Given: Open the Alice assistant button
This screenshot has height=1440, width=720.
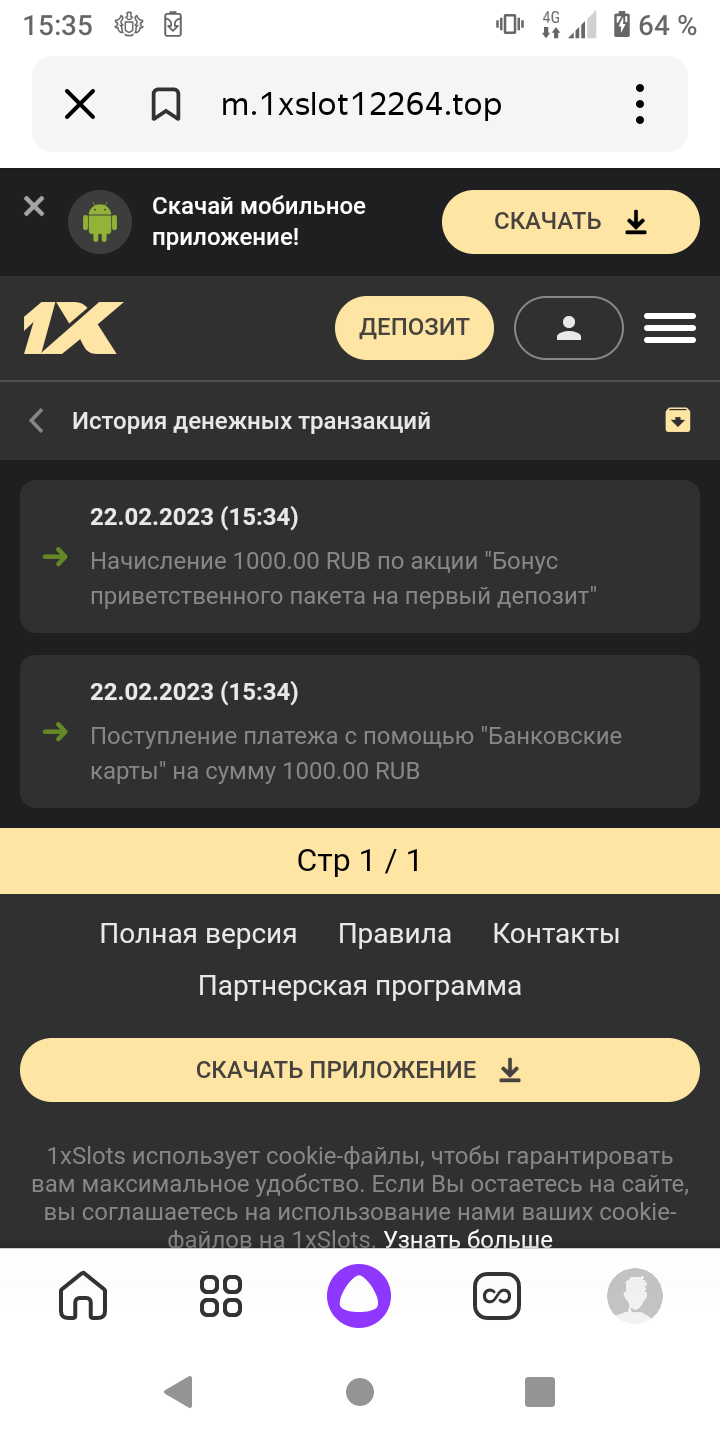Looking at the screenshot, I should pos(359,1296).
